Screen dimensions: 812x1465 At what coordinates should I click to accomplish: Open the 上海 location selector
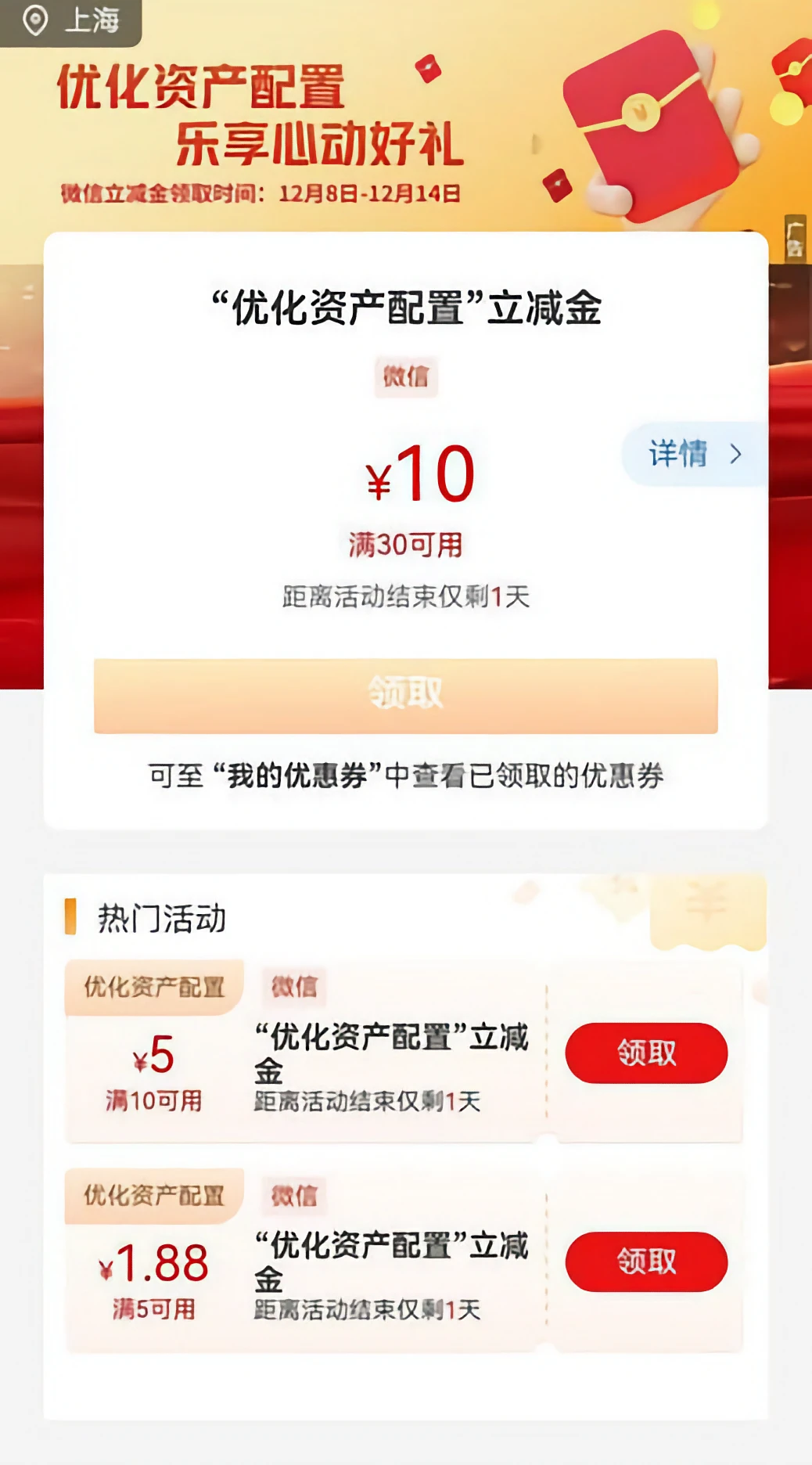pos(70,21)
